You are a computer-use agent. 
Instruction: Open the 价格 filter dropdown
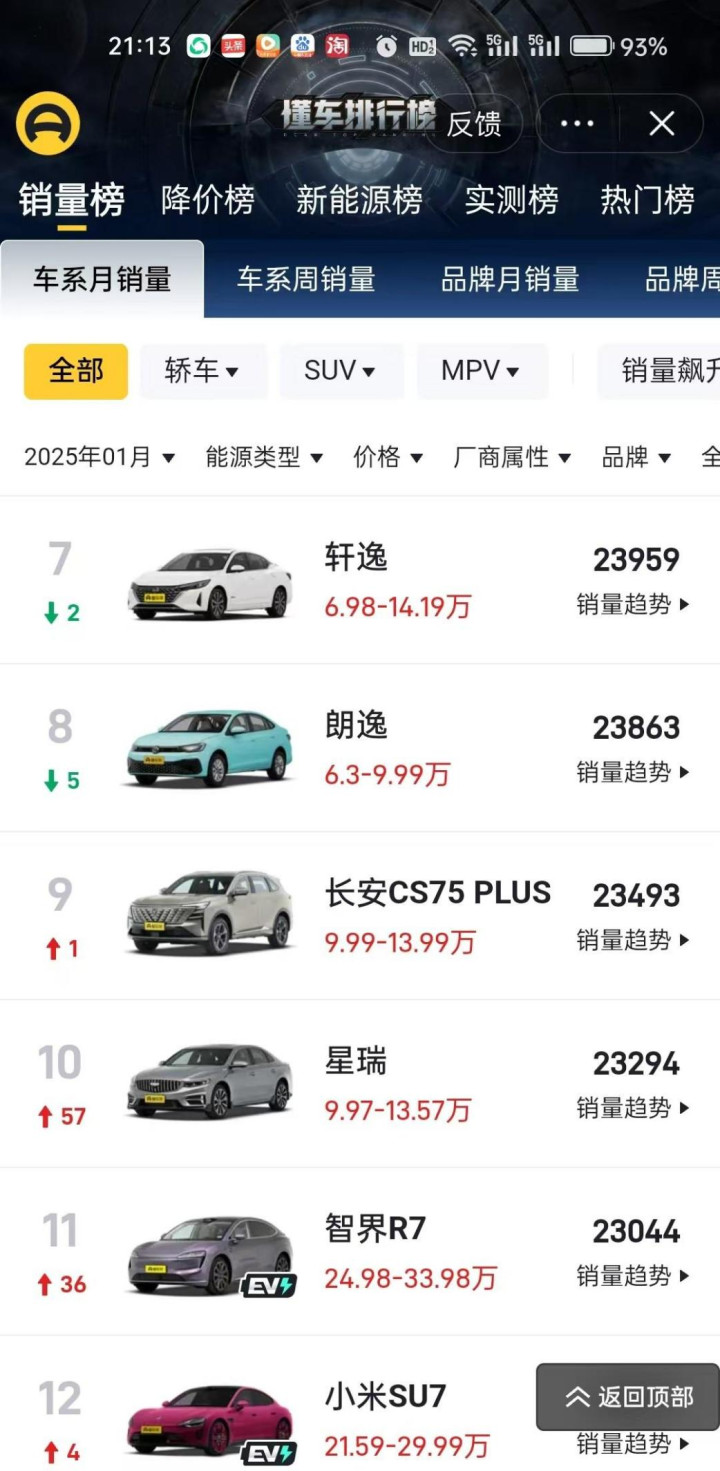pyautogui.click(x=388, y=458)
